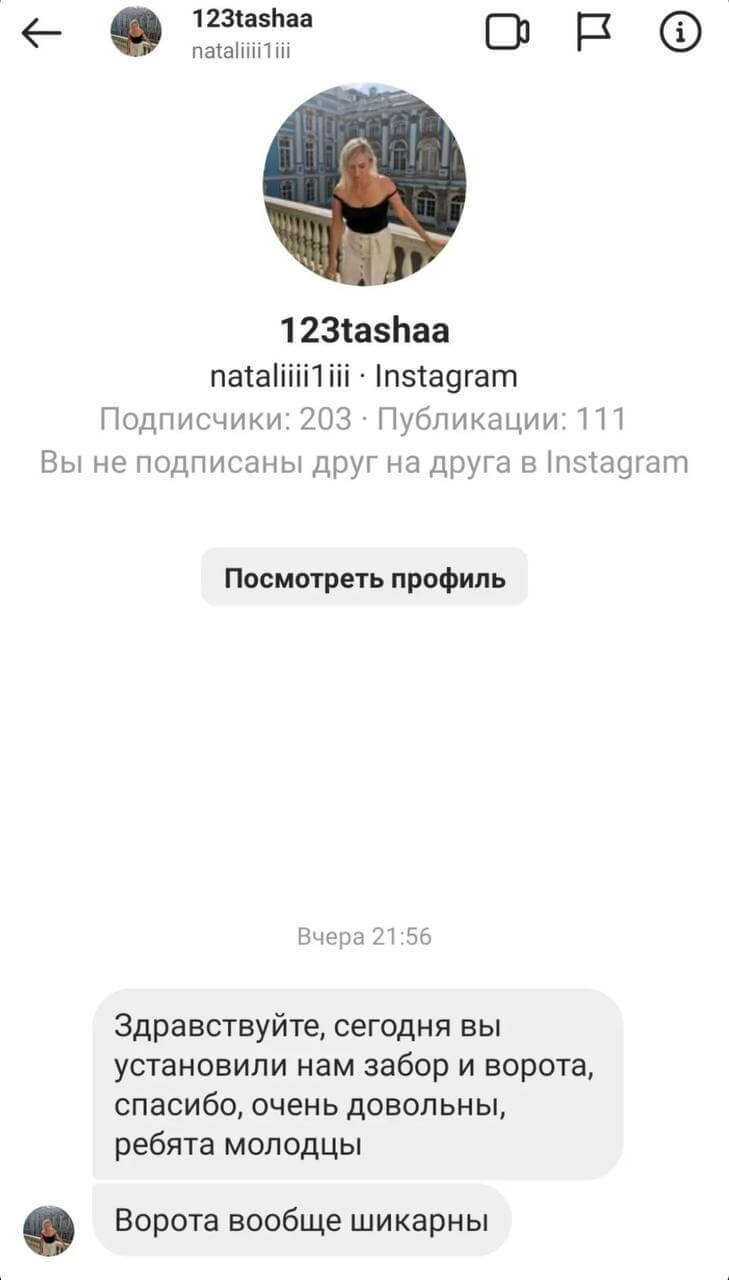Start a video call with 123tashaa
729x1280 pixels.
click(x=507, y=34)
